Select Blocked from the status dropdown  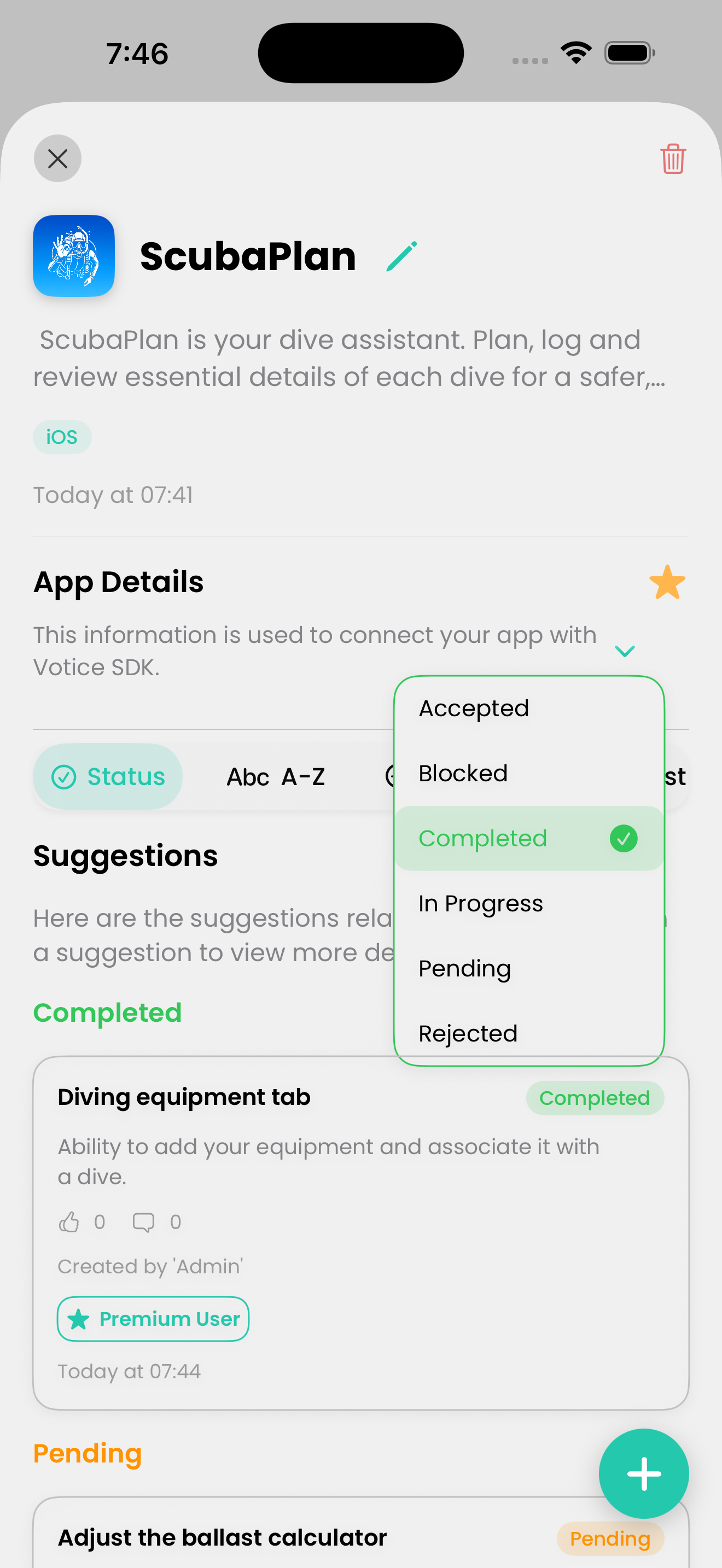click(463, 773)
